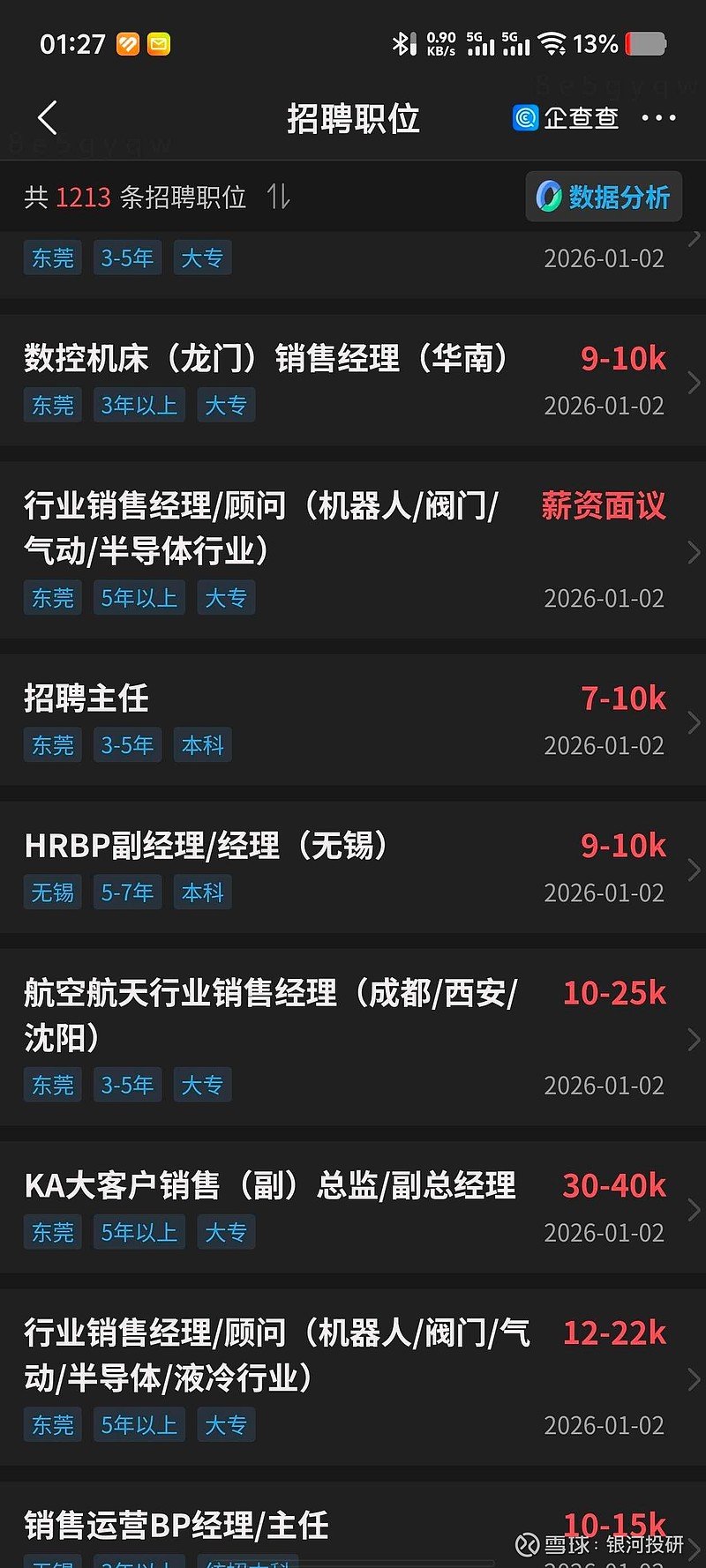Tap the orange envelope notification icon

pos(159,42)
